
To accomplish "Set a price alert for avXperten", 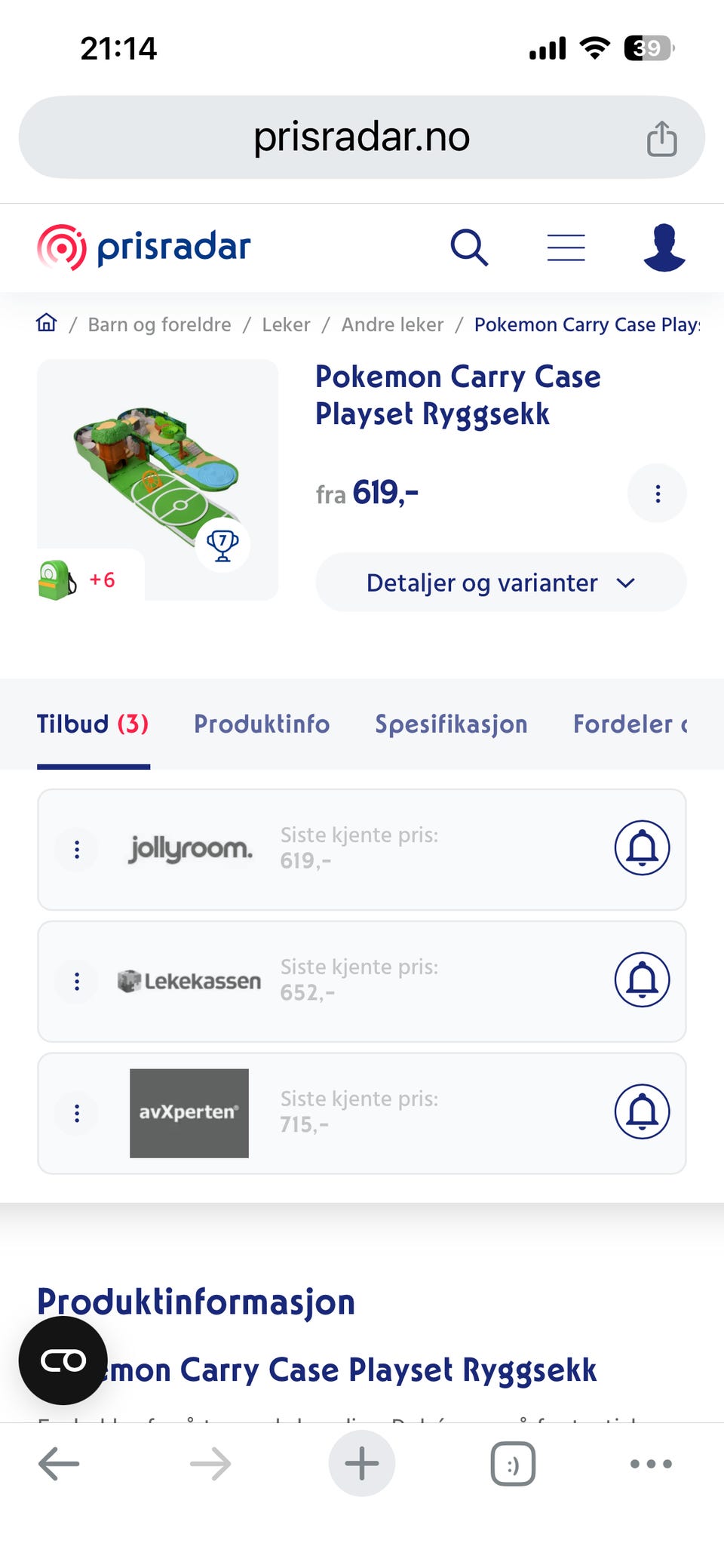I will pyautogui.click(x=642, y=1112).
